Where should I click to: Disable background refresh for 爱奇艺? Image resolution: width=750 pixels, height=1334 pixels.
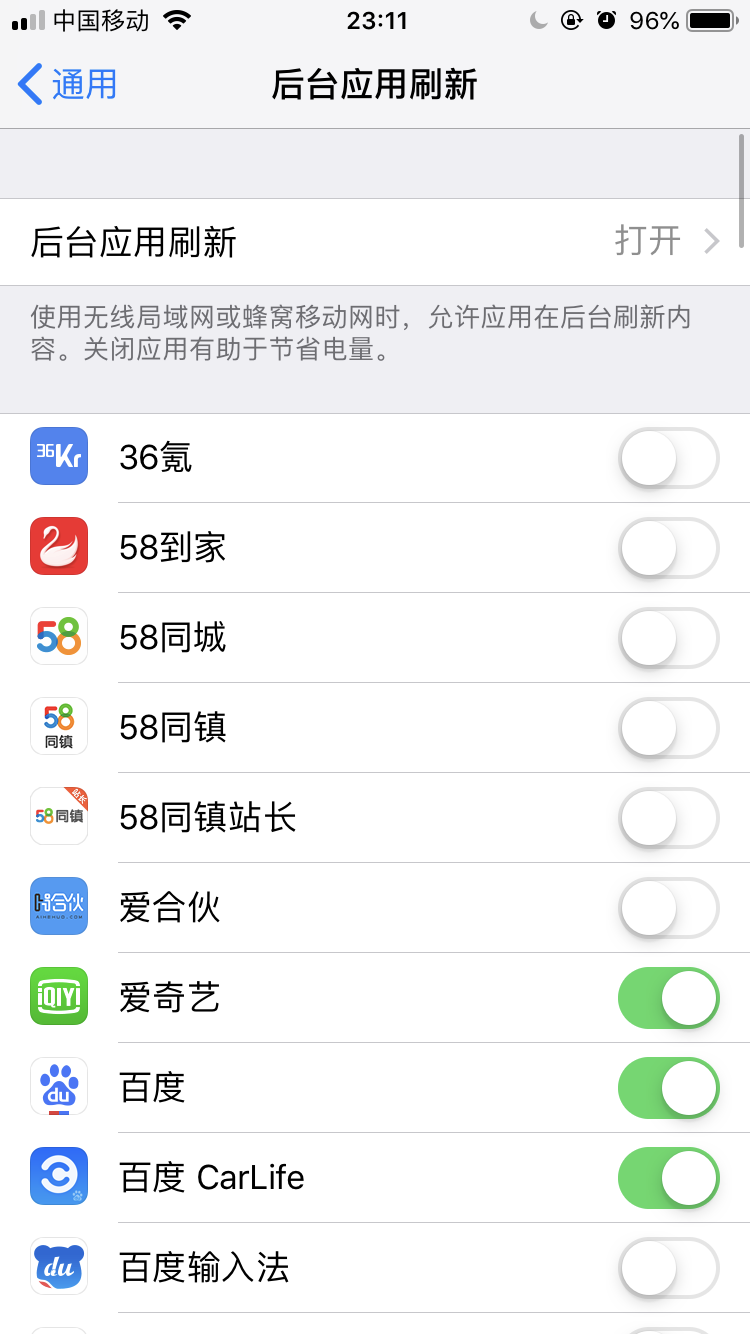(x=667, y=997)
